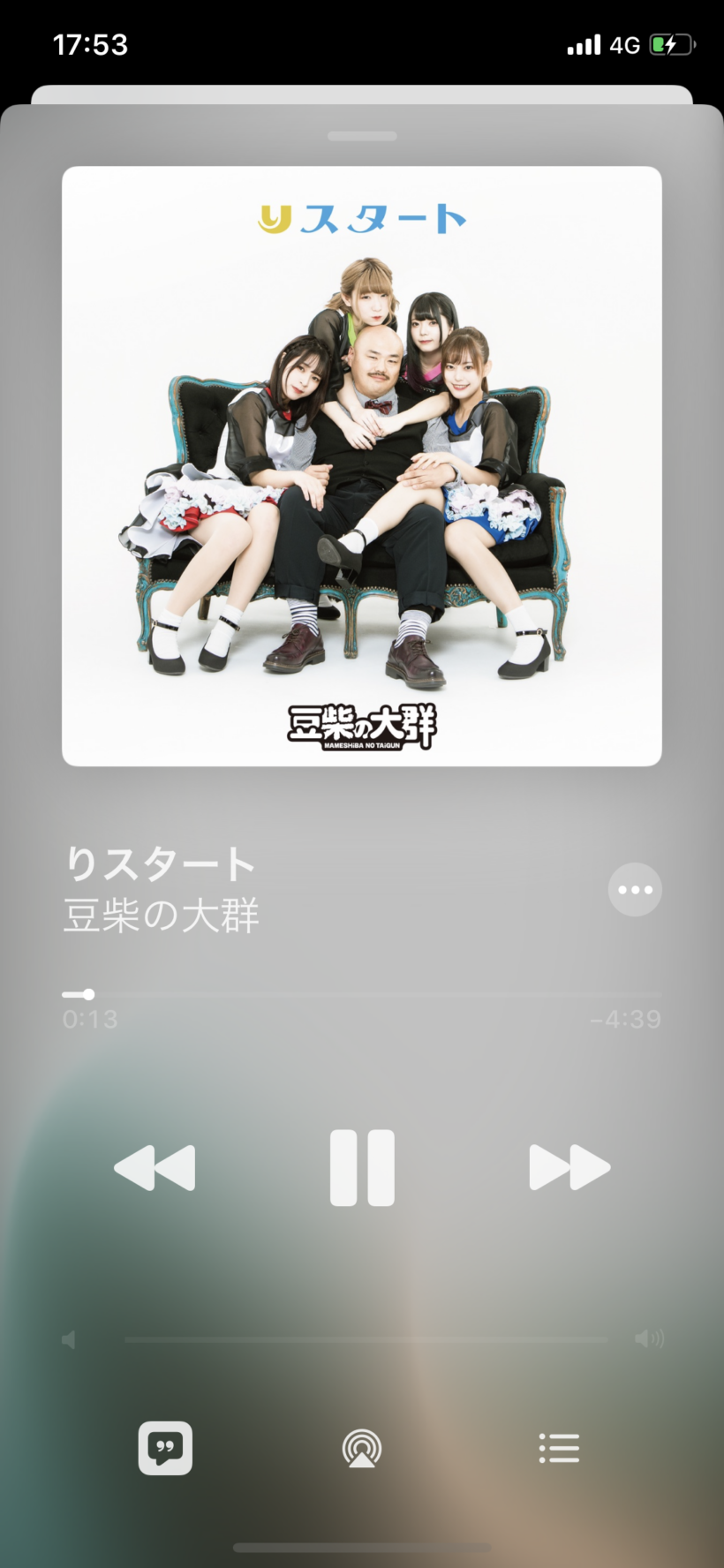The image size is (724, 1568).
Task: Tap the grabber handle above the album art
Action: [362, 136]
